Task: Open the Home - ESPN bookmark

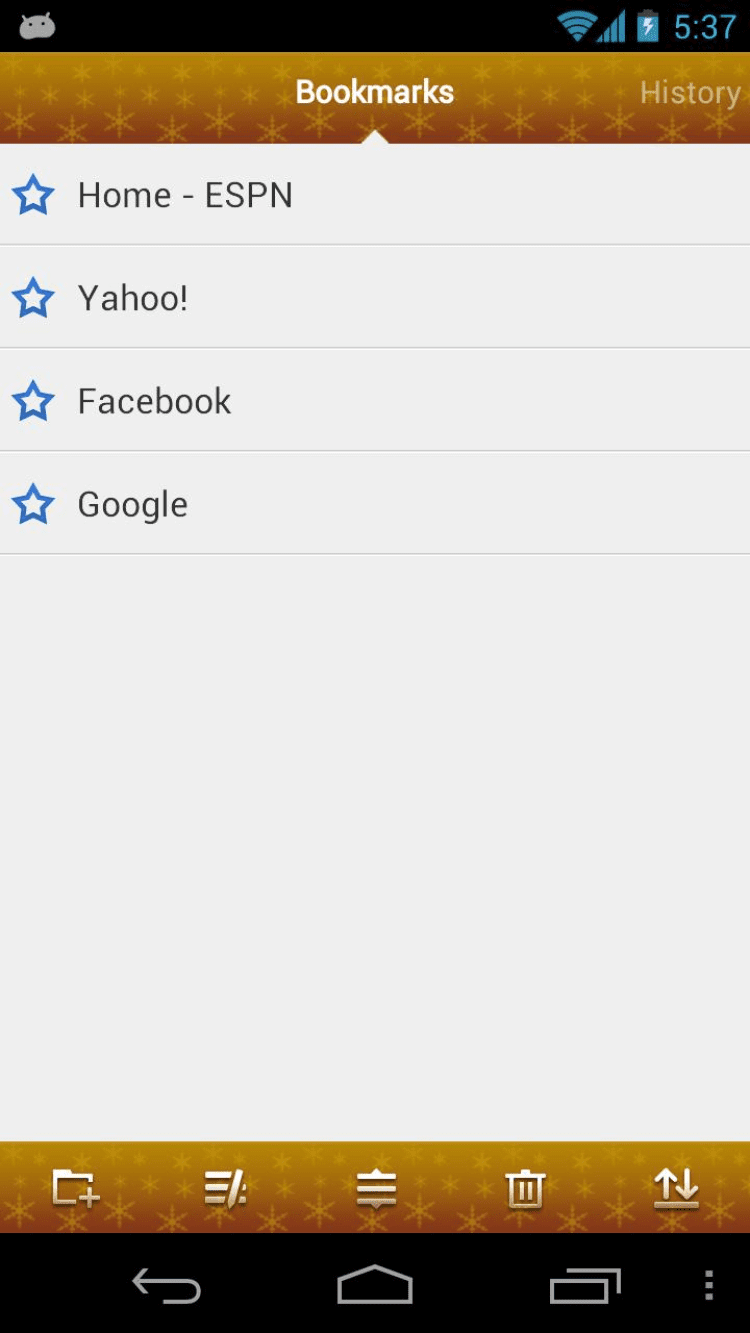Action: click(x=185, y=195)
